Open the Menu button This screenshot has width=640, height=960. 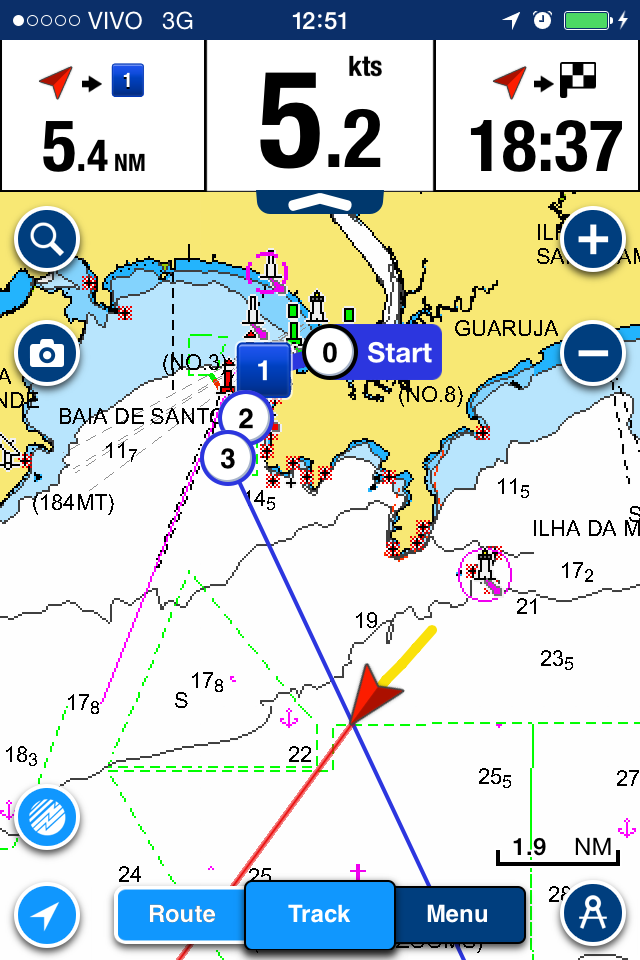pos(457,913)
